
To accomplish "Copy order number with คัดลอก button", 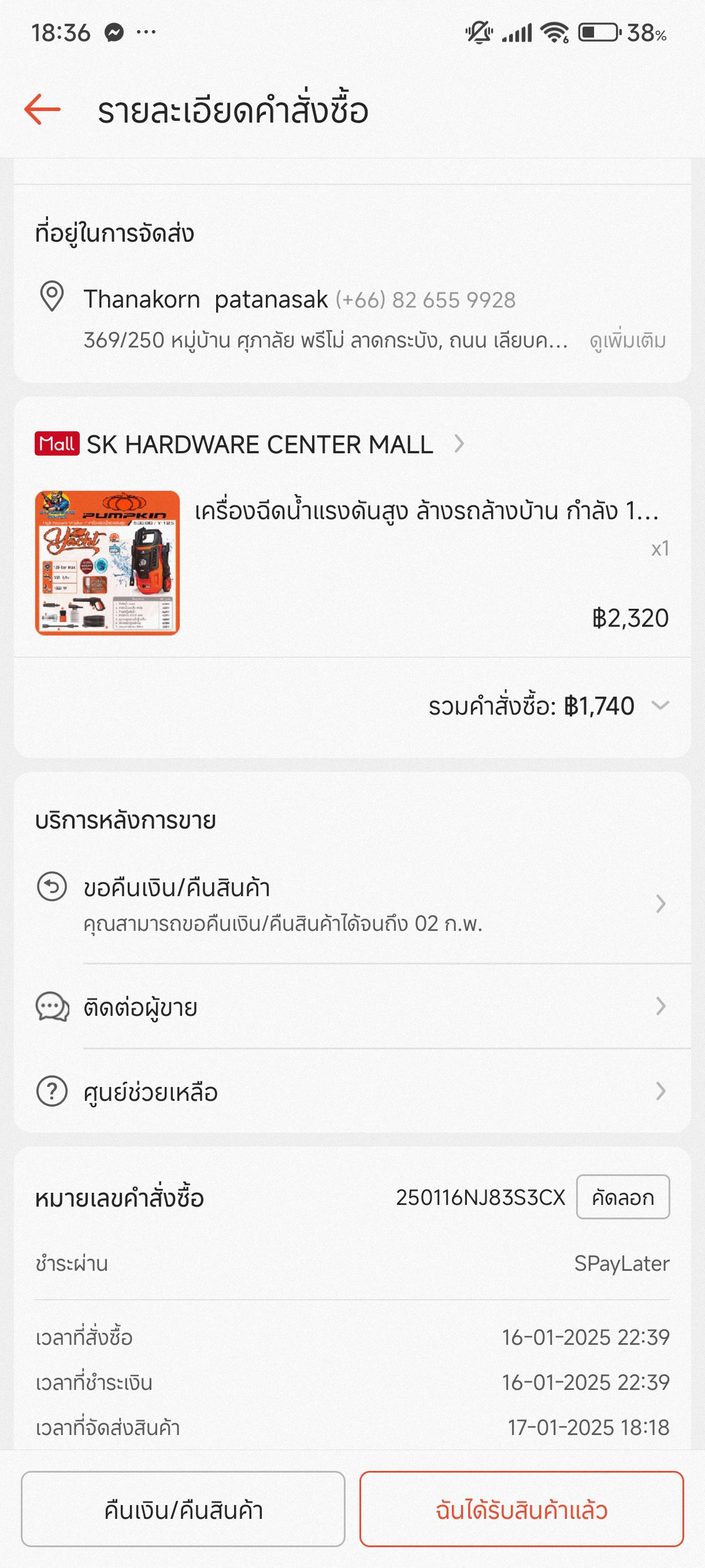I will click(623, 1197).
